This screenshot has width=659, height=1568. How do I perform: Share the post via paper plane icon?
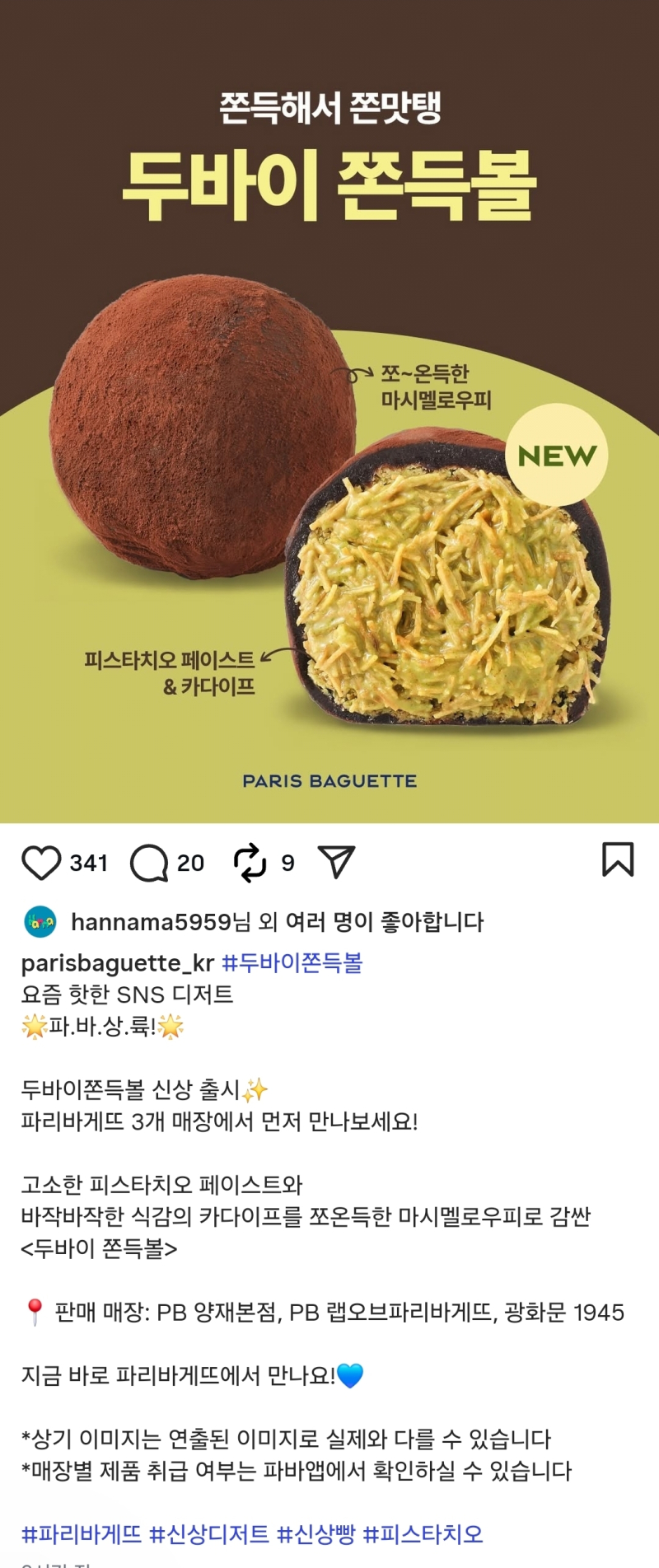click(336, 862)
